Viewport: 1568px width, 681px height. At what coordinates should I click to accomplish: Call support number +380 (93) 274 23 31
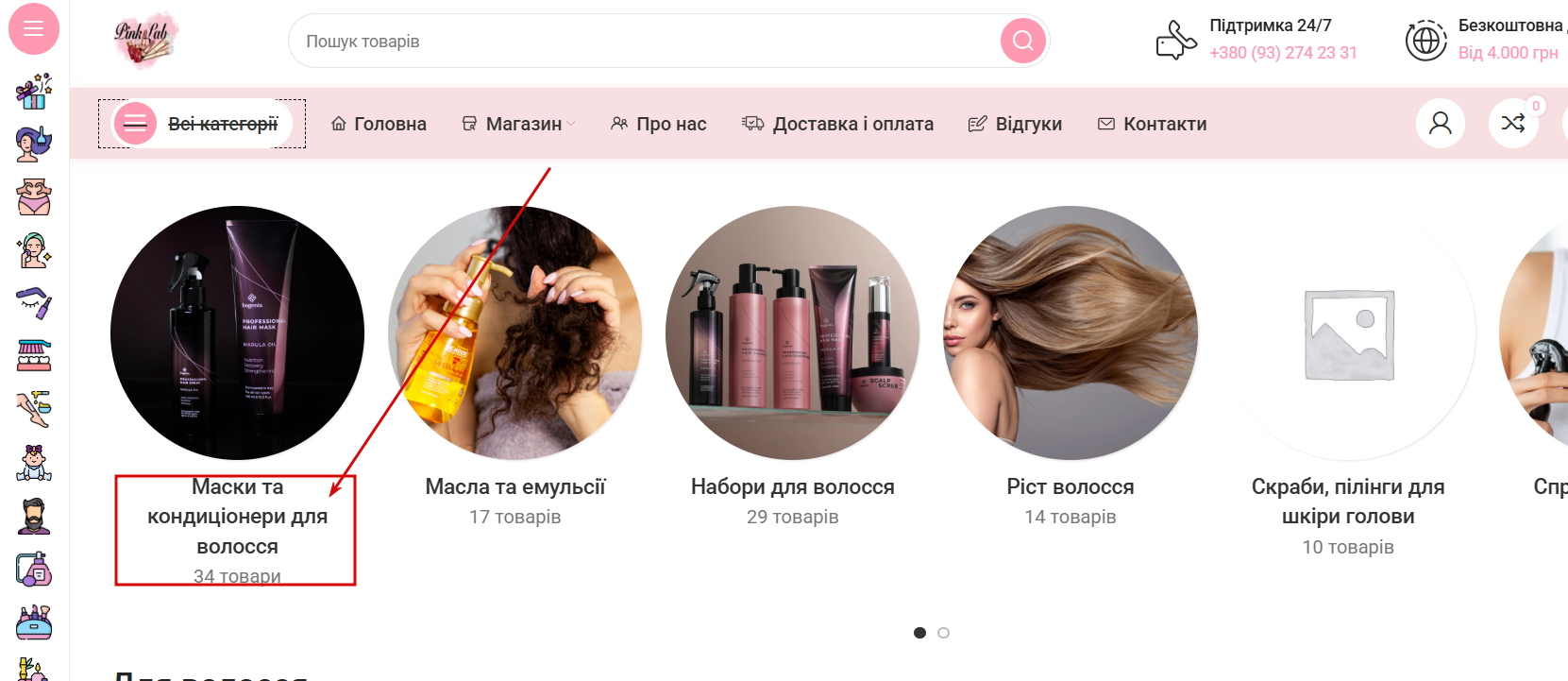(x=1283, y=53)
